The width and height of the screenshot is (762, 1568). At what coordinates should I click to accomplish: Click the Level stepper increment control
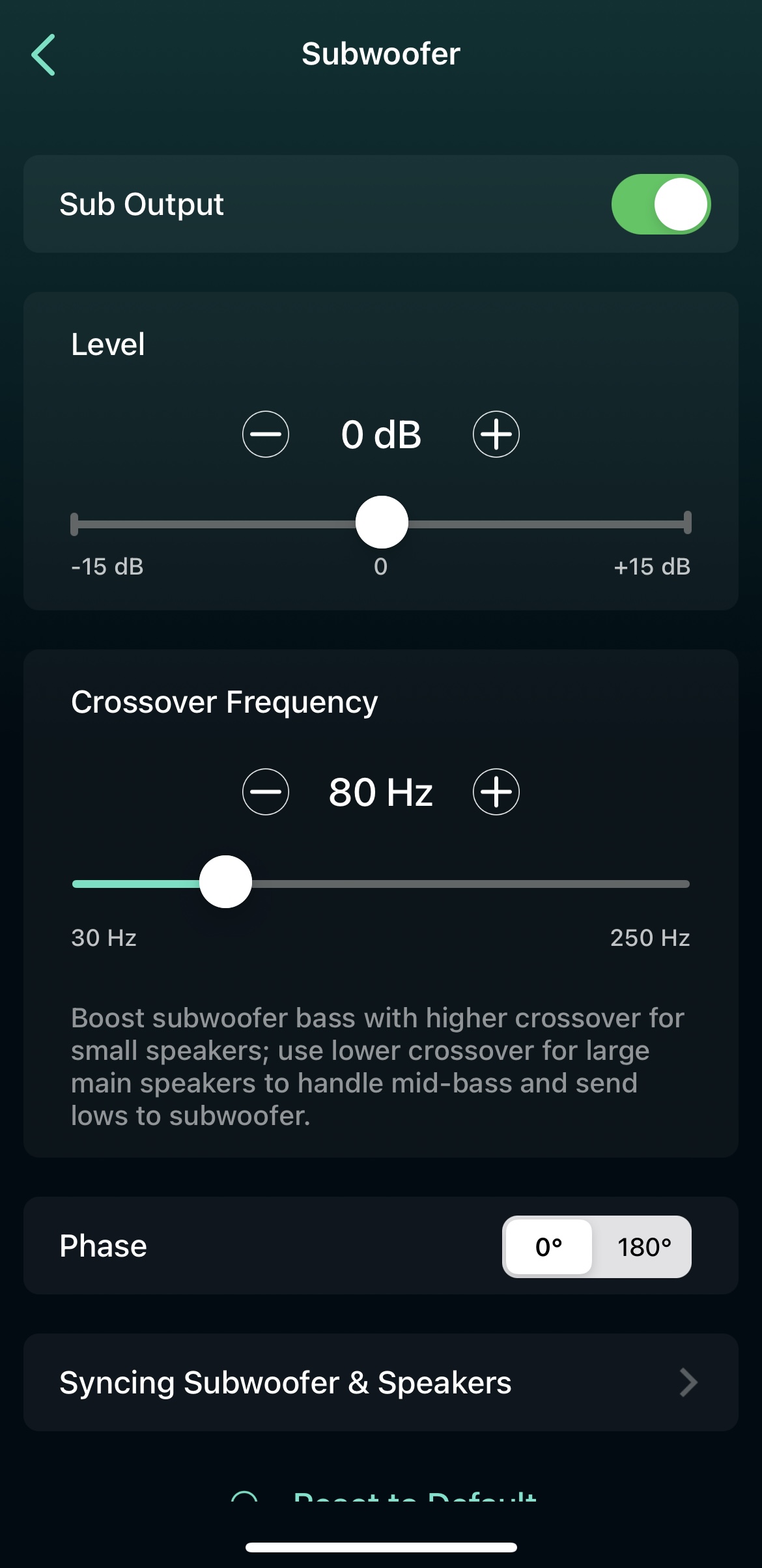[x=496, y=434]
